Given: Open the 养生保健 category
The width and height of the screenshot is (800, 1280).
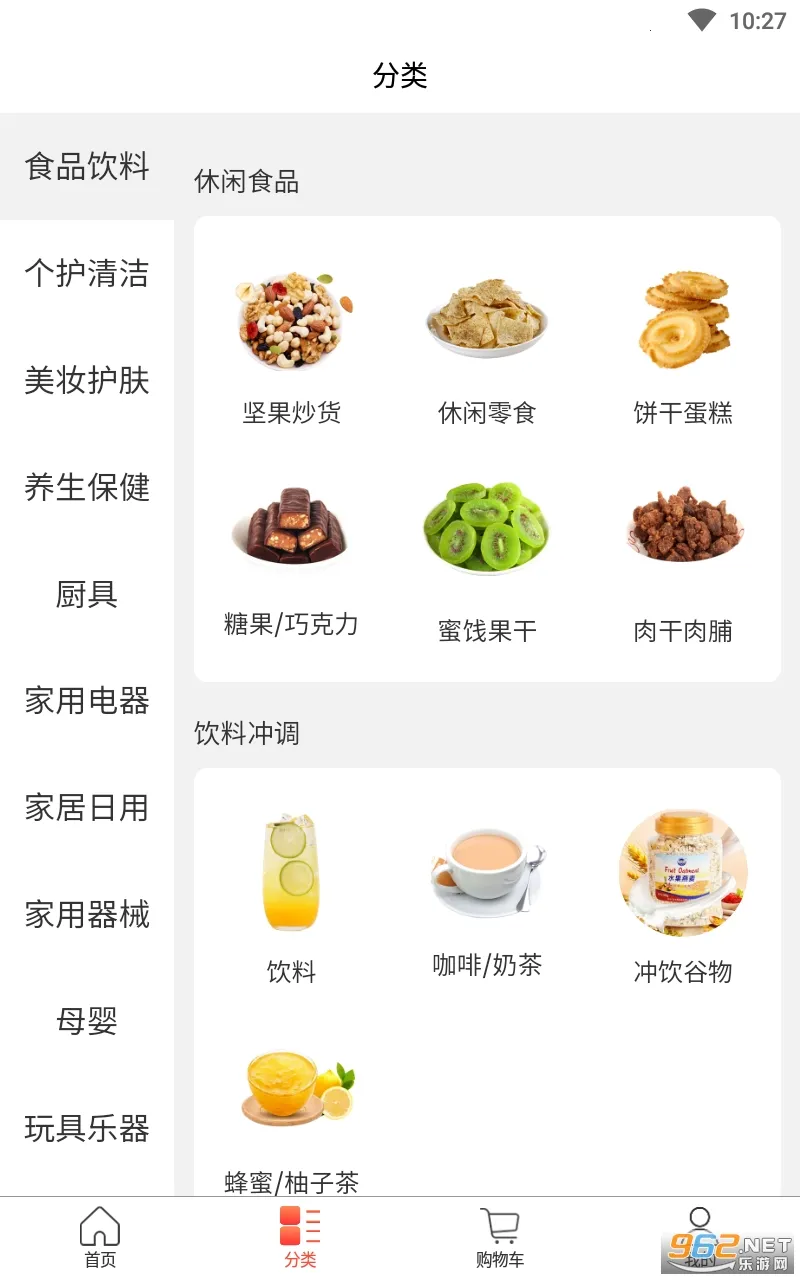Looking at the screenshot, I should (87, 488).
